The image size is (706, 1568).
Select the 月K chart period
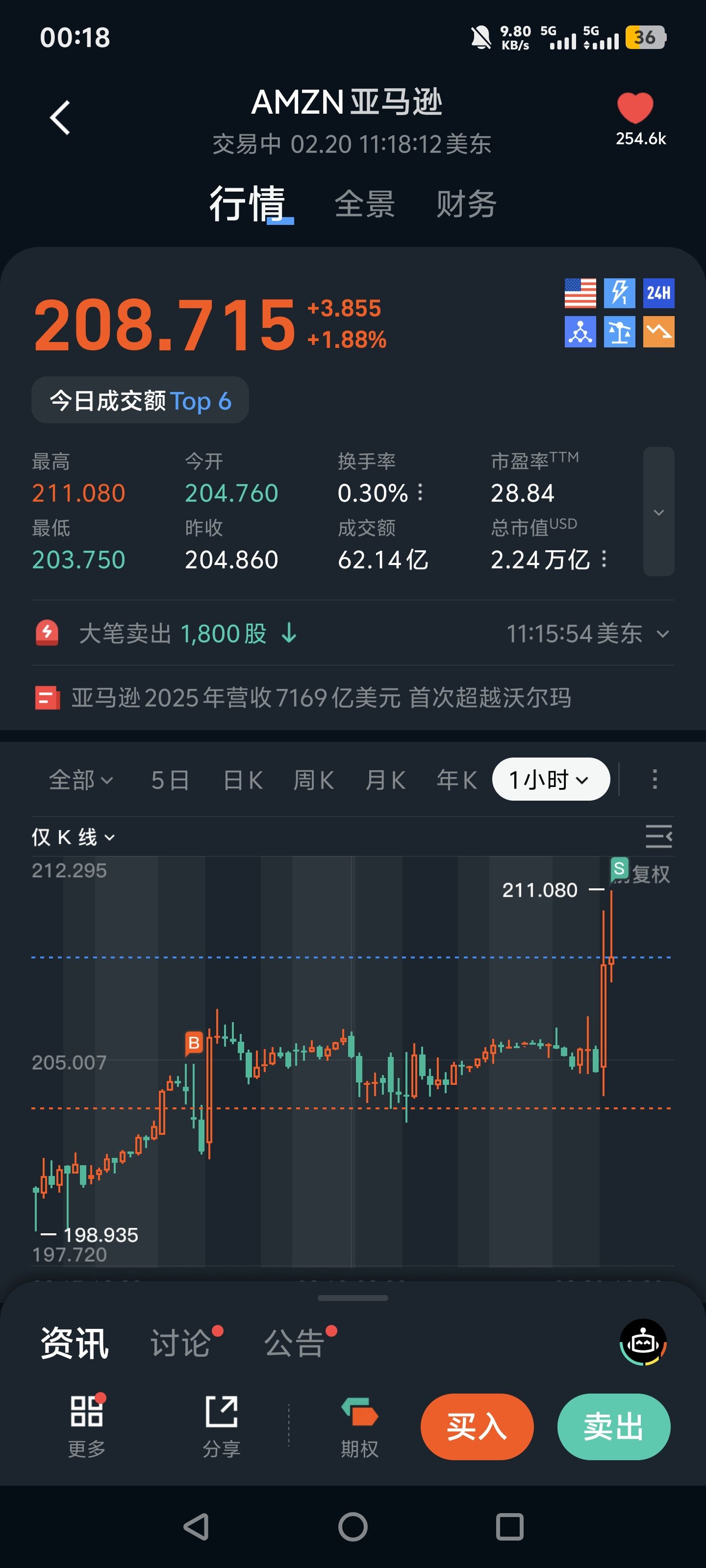(385, 780)
